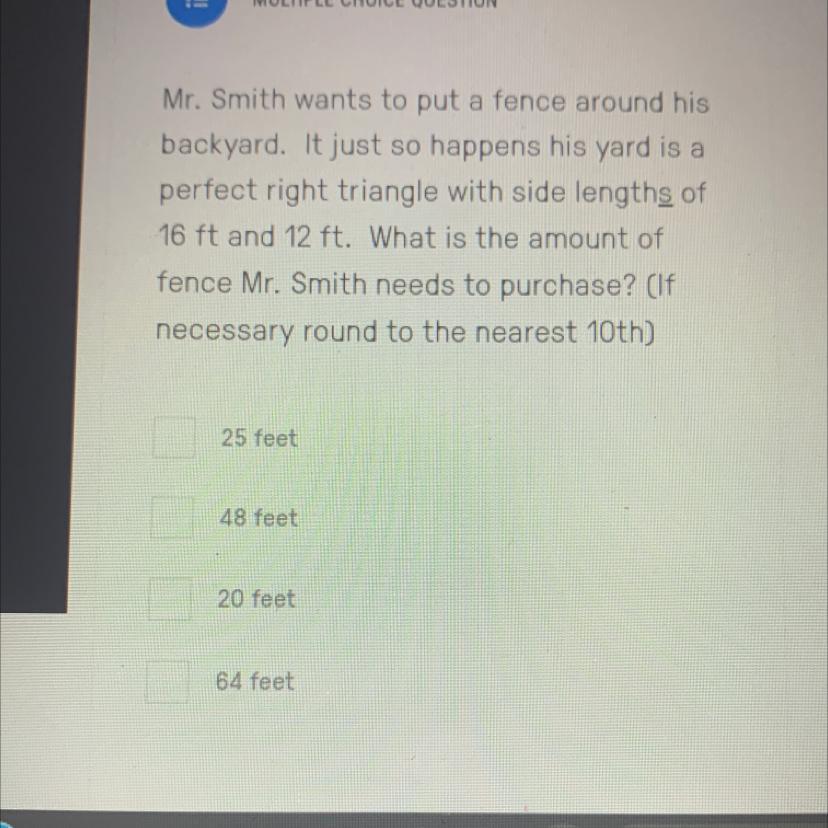828x828 pixels.
Task: Select the 25 feet answer checkbox
Action: tap(174, 437)
